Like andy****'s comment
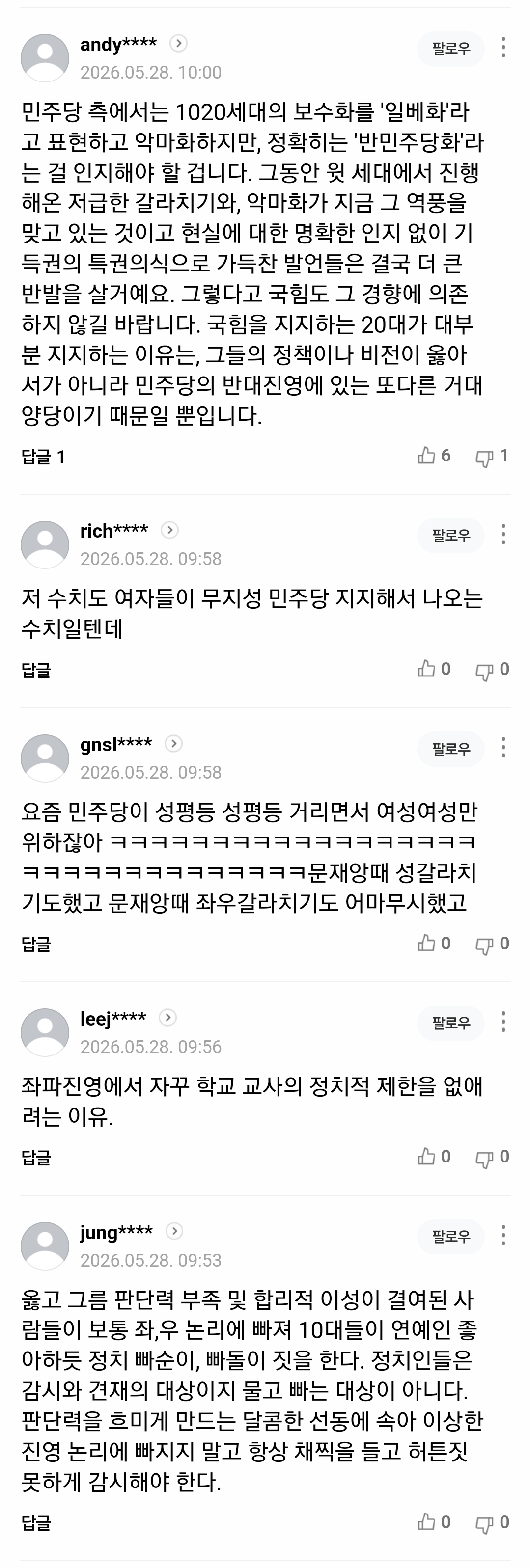 434,455
